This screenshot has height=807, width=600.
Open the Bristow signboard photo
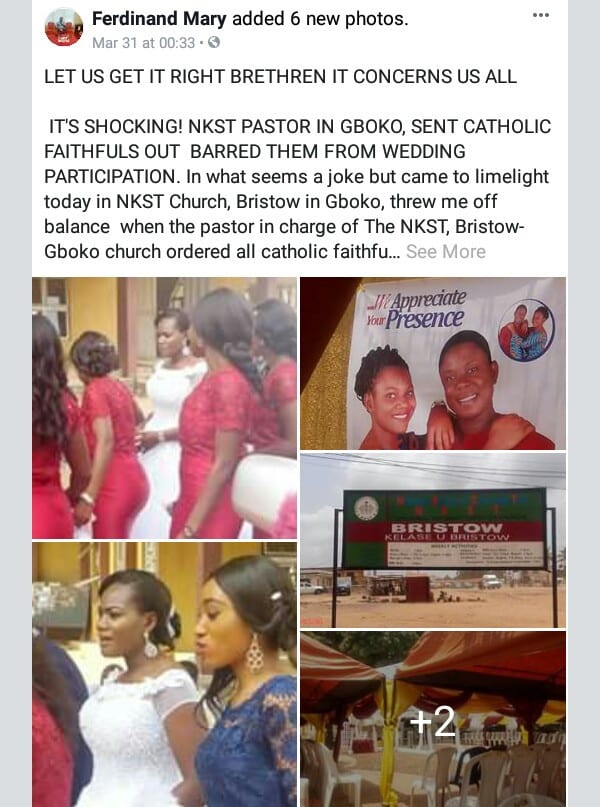click(x=433, y=540)
